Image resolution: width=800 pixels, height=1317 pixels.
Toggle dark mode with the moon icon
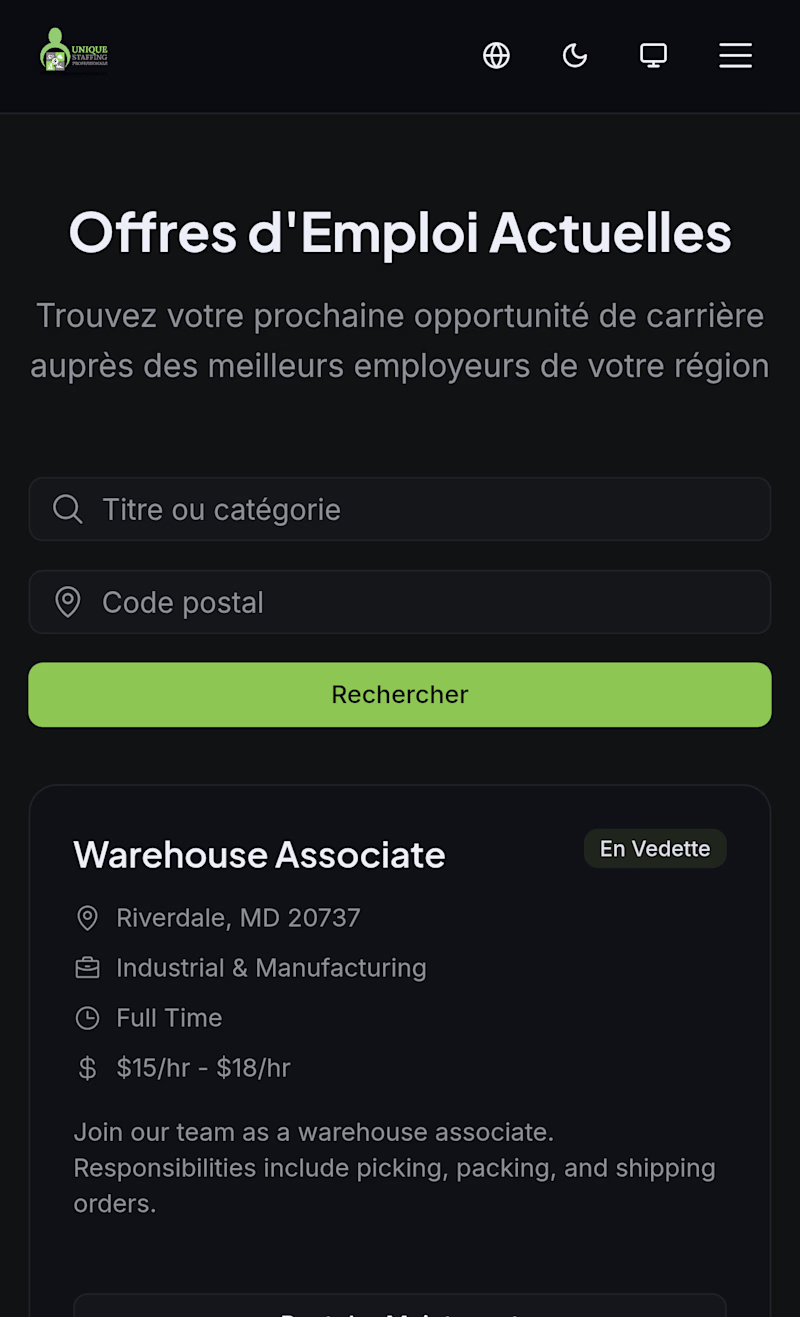point(575,56)
